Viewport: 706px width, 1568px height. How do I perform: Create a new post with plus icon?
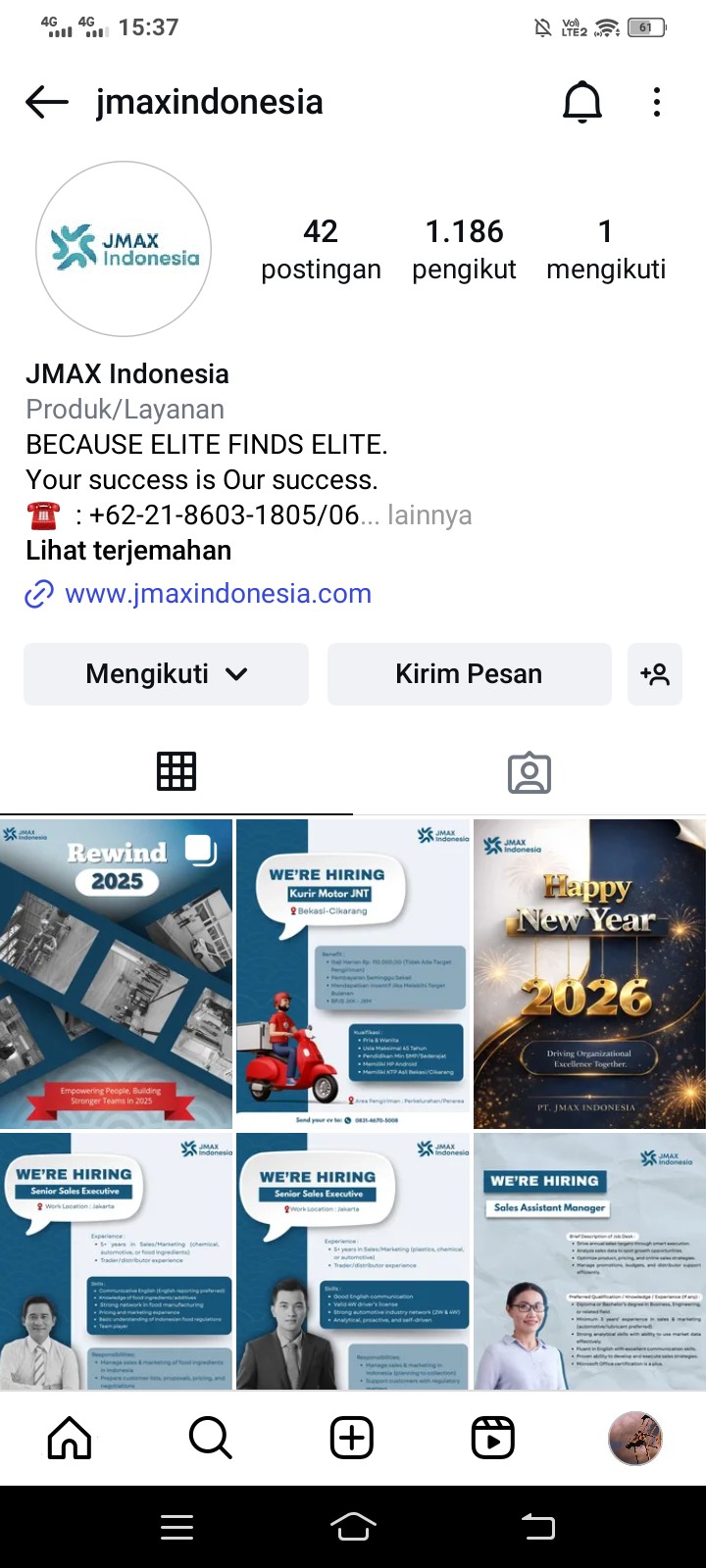[352, 1438]
